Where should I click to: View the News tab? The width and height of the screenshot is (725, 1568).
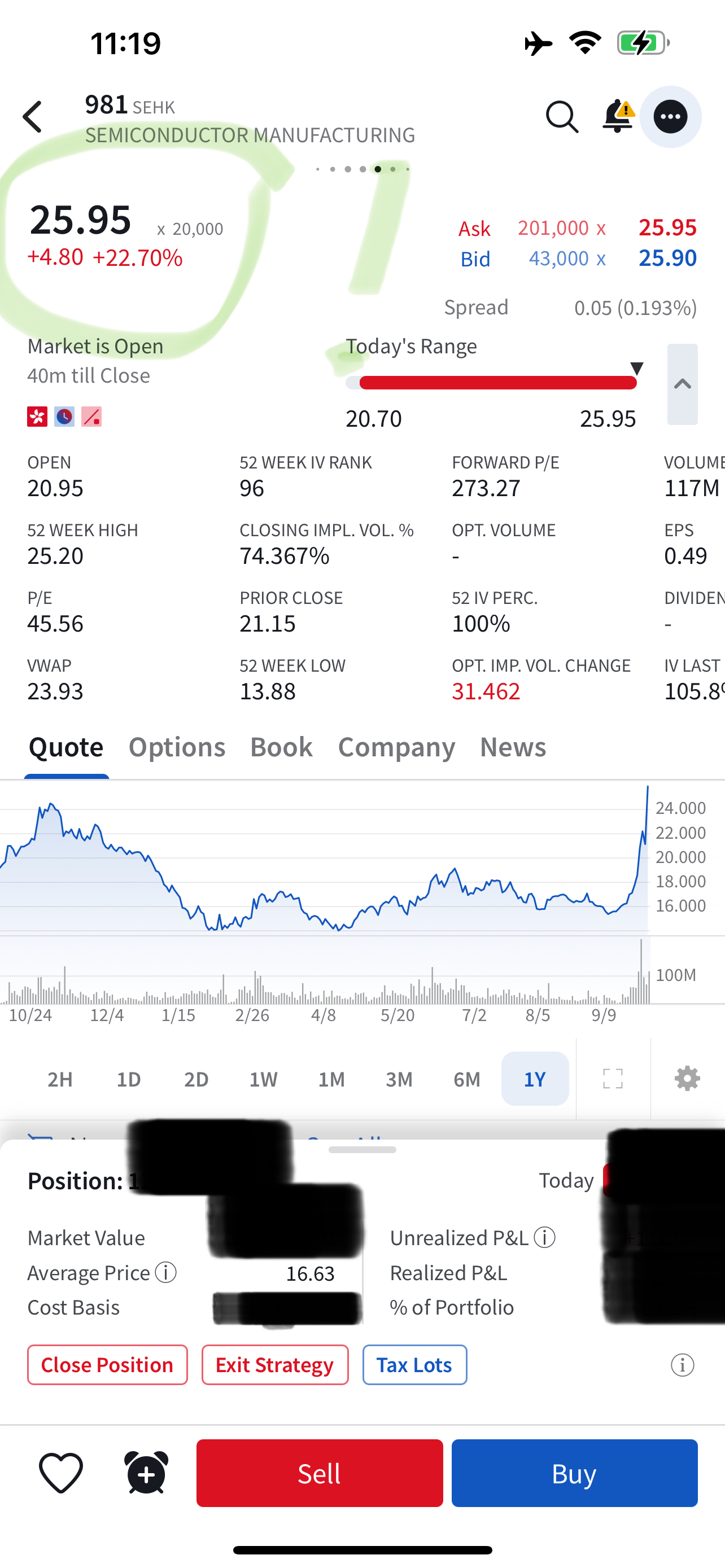click(513, 747)
